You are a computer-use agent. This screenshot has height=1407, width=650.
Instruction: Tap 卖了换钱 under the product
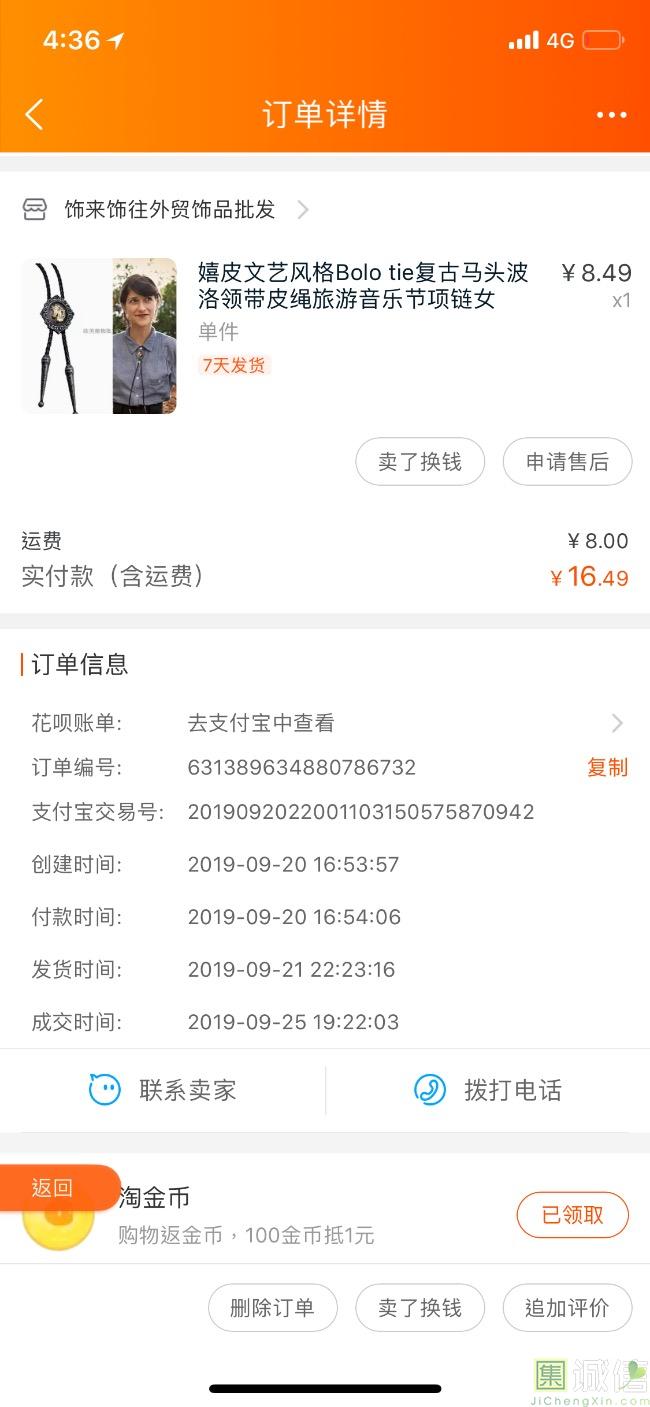420,462
